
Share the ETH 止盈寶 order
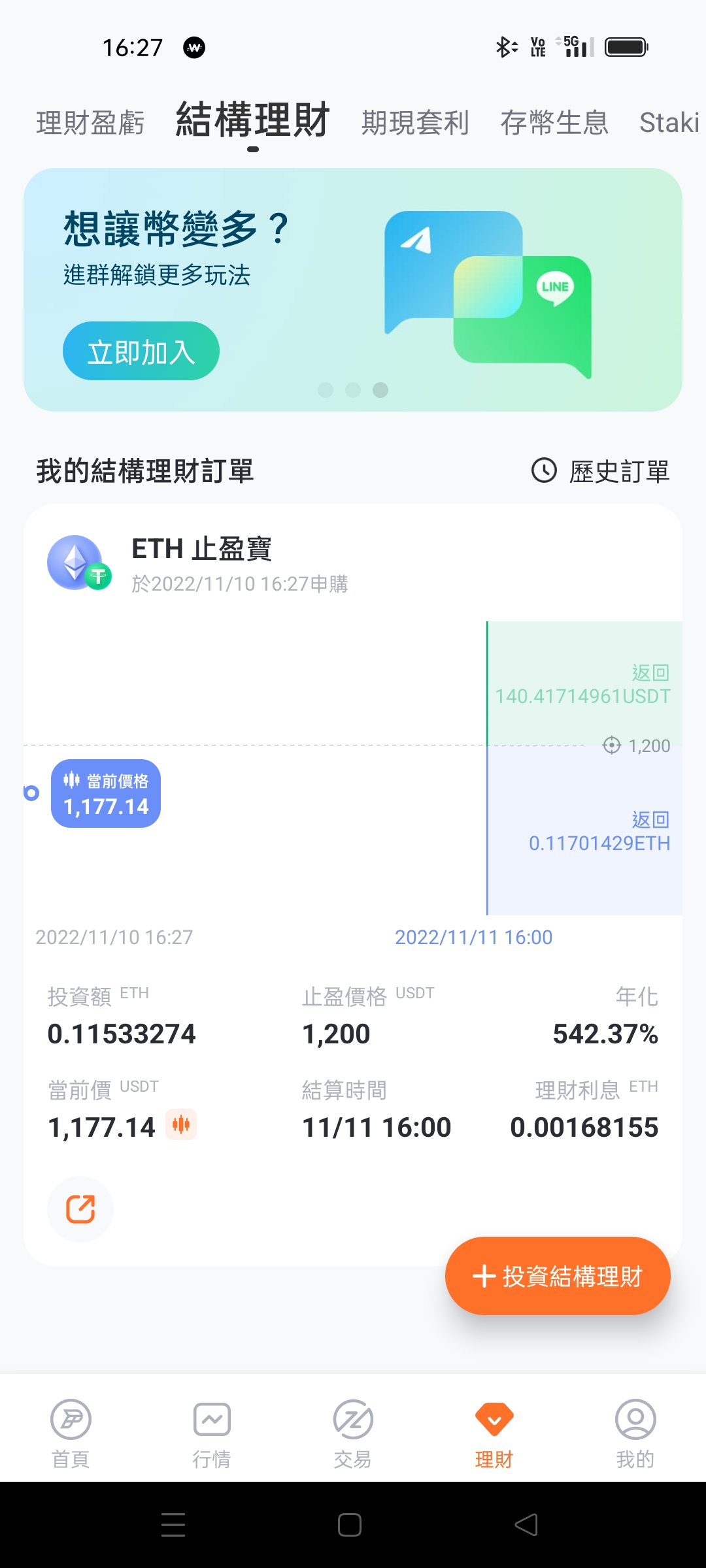(x=80, y=1209)
